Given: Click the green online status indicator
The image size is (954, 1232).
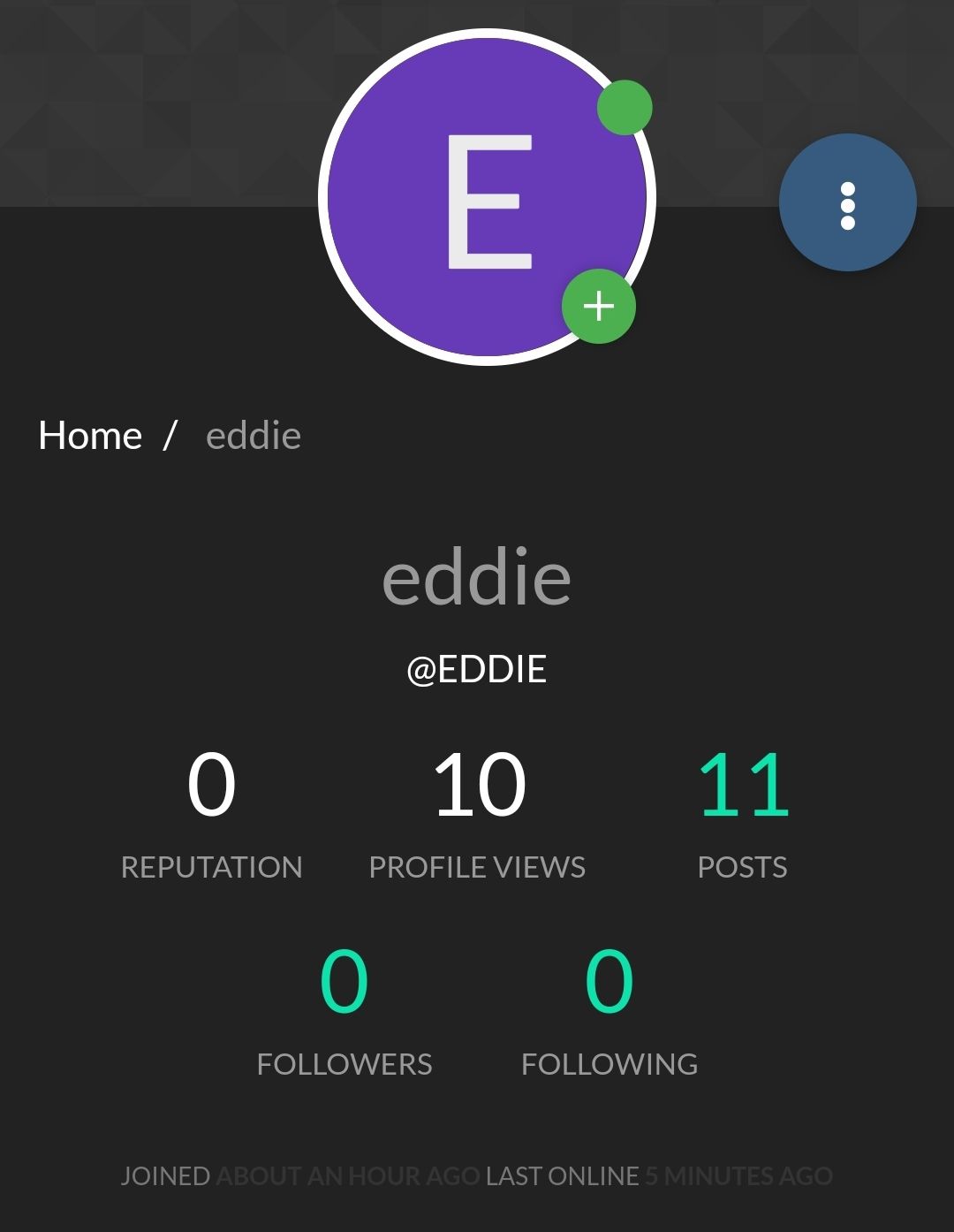Looking at the screenshot, I should click(624, 107).
